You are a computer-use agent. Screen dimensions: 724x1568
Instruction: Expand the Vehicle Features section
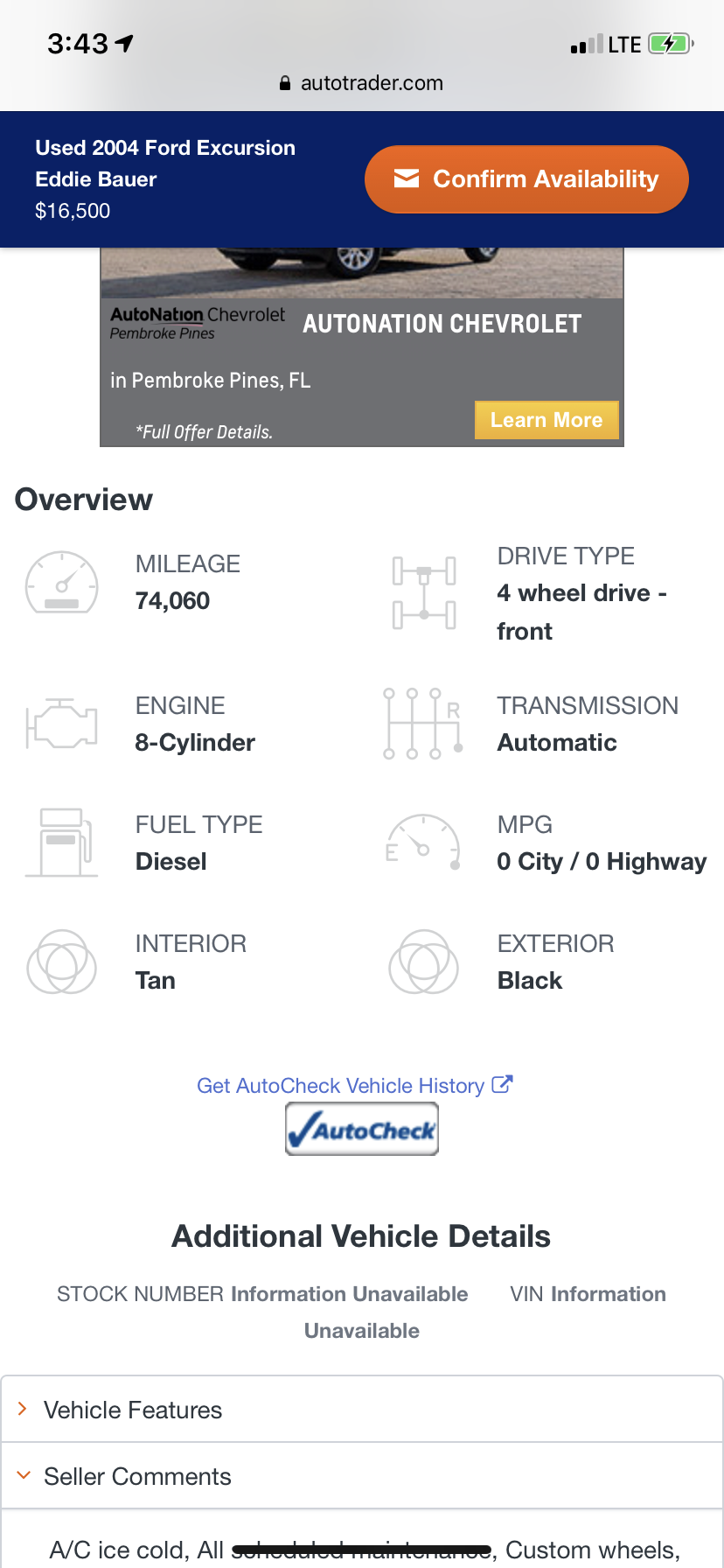(x=362, y=1410)
